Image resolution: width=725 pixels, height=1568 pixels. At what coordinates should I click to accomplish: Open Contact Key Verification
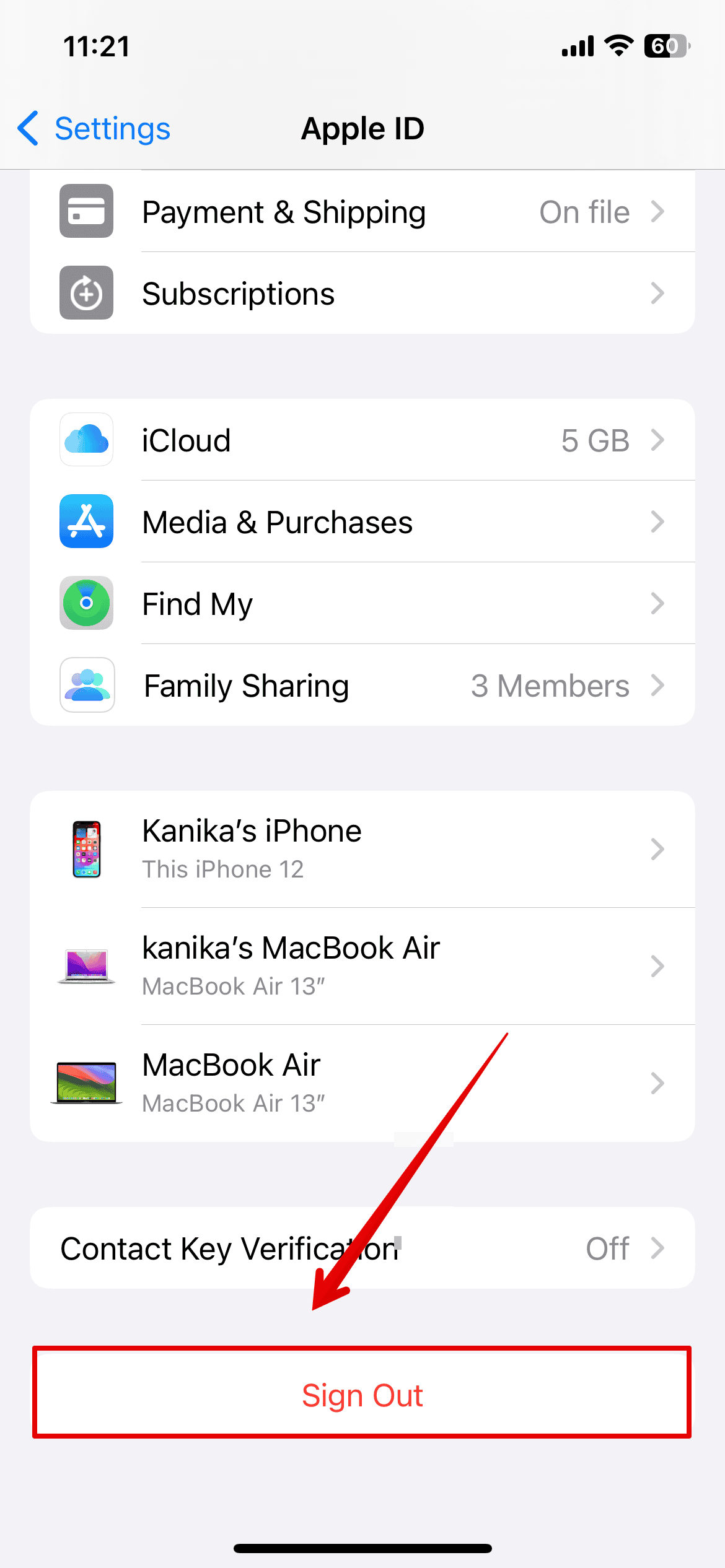pos(362,1248)
